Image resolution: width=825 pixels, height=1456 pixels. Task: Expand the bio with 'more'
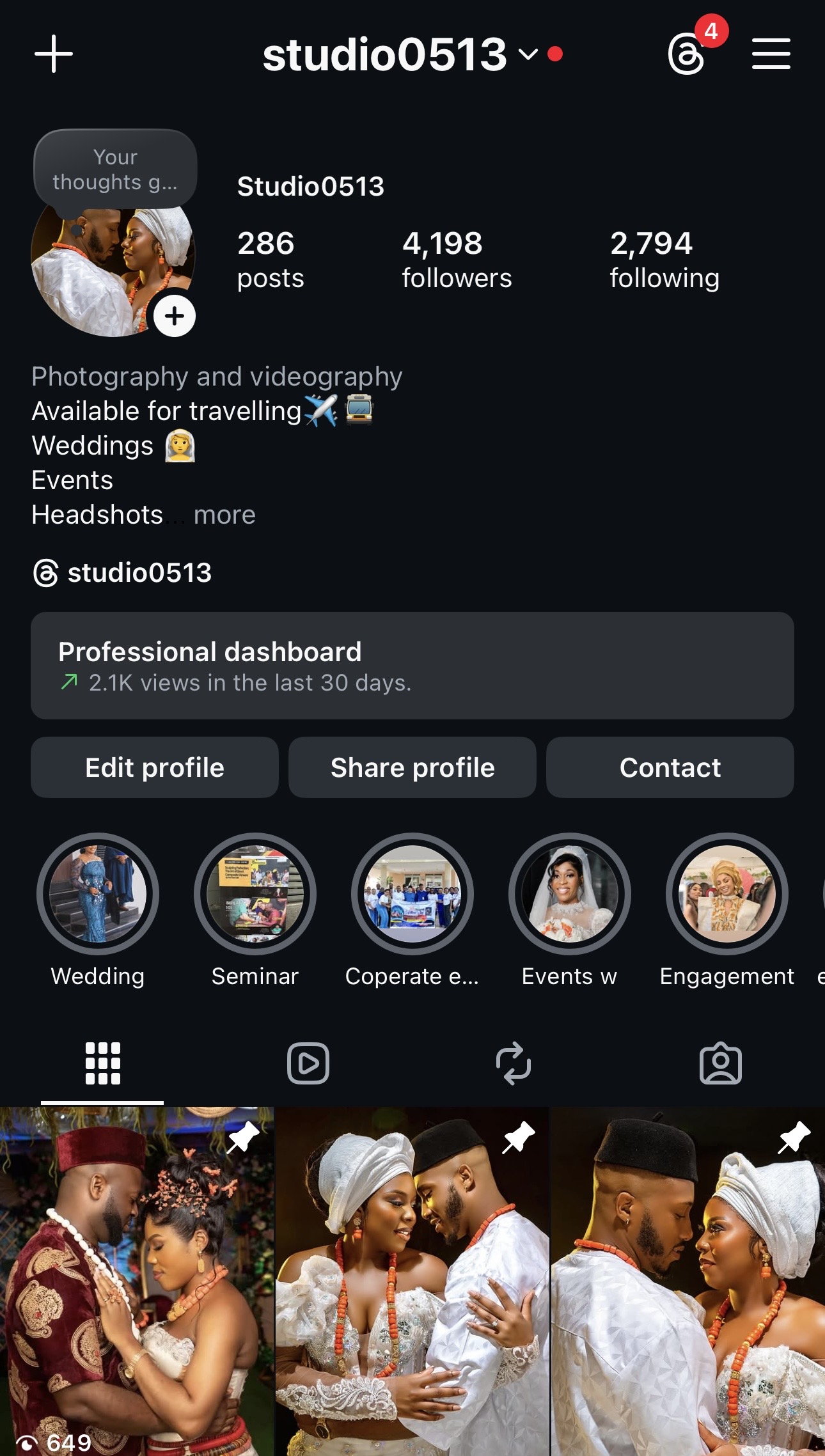224,515
